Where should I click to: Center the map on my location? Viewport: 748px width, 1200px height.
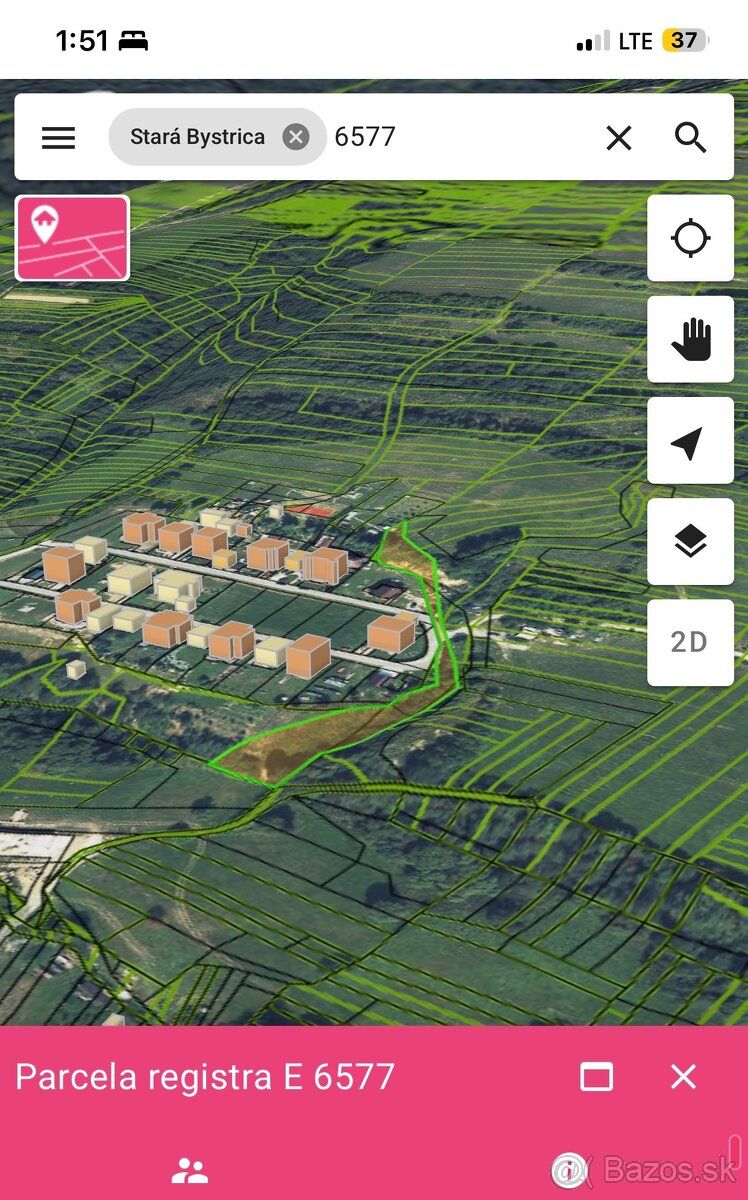(x=690, y=238)
